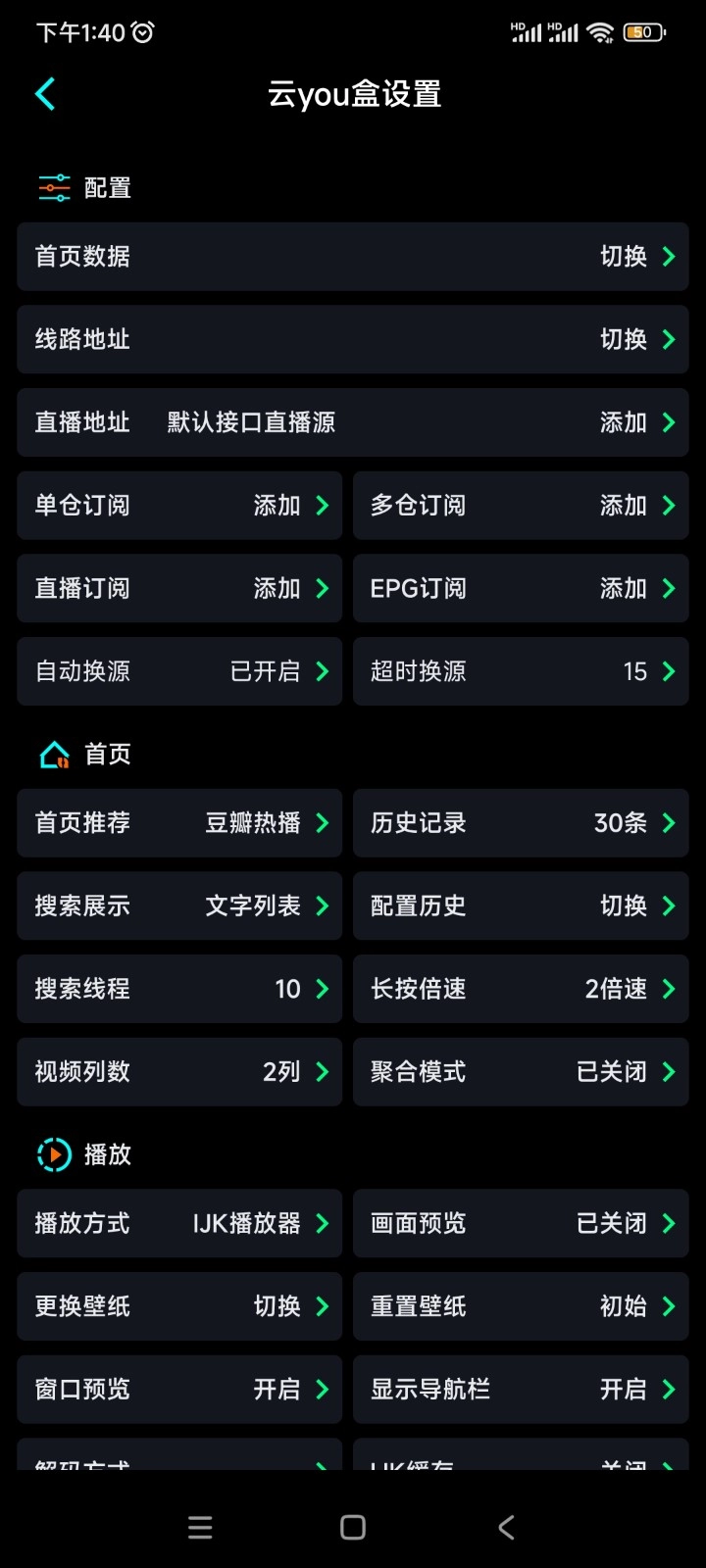
Task: Tap the back arrow to exit settings
Action: click(x=45, y=93)
